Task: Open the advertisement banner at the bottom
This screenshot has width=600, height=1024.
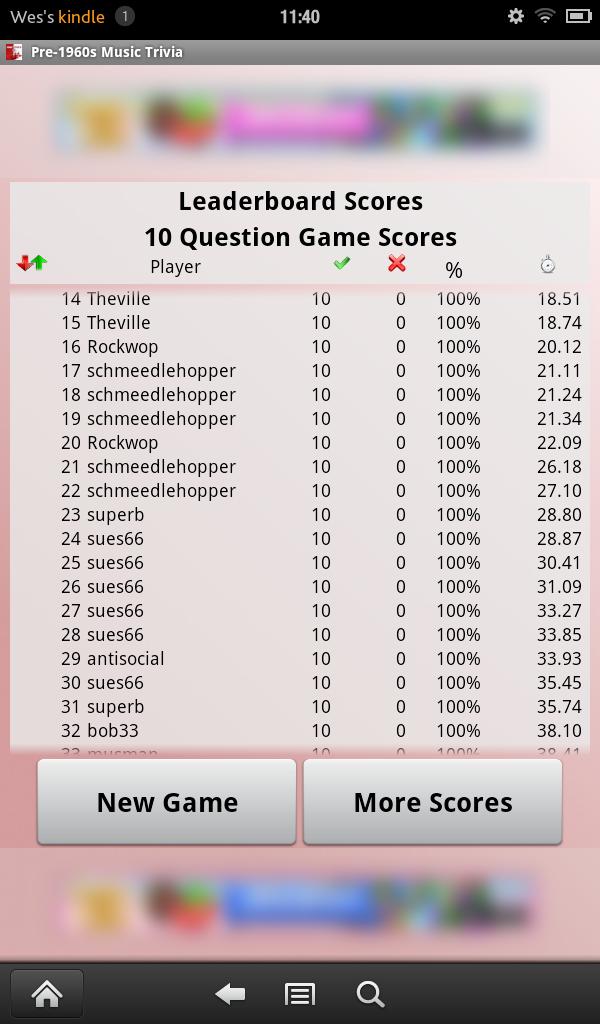Action: [300, 904]
